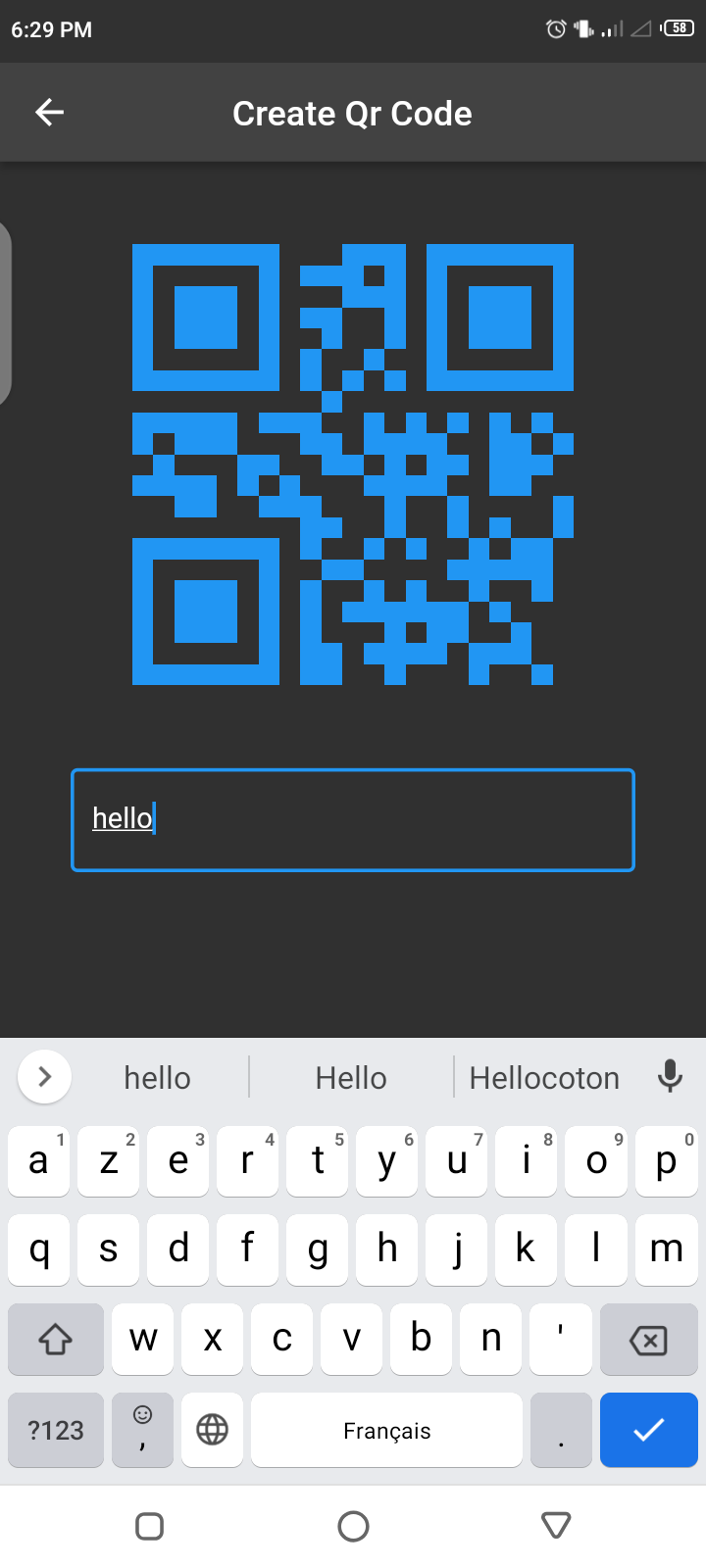706x1568 pixels.
Task: Tap the system home button
Action: tap(353, 1526)
